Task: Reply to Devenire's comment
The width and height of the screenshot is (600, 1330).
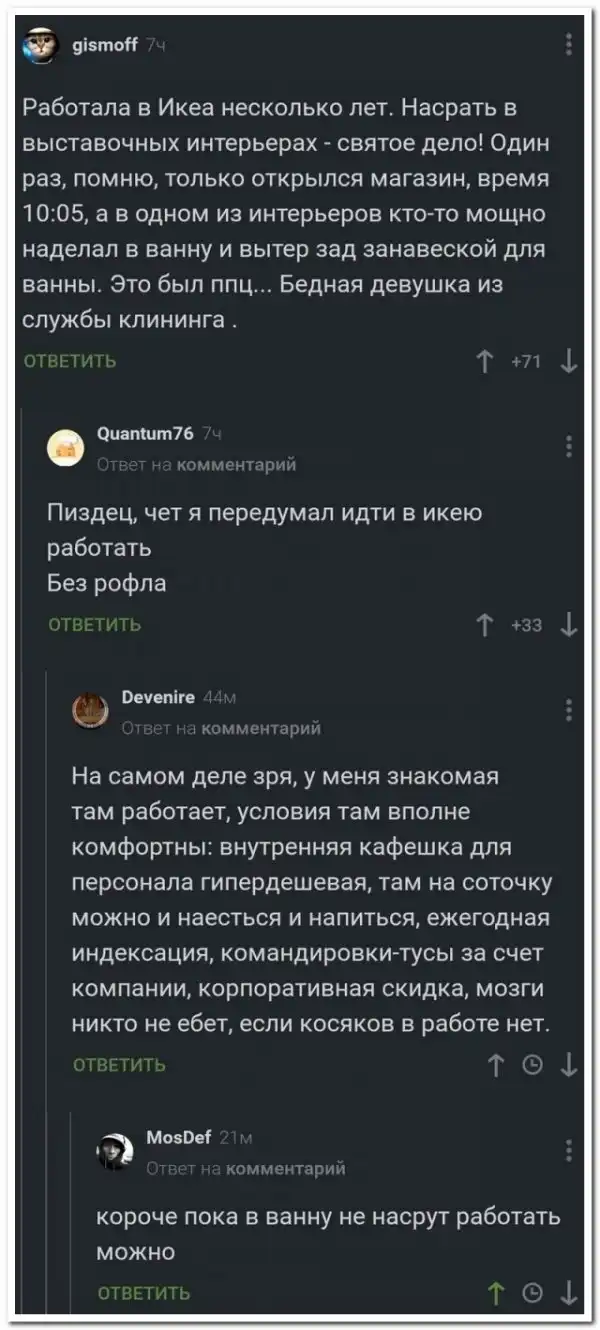Action: point(120,1066)
